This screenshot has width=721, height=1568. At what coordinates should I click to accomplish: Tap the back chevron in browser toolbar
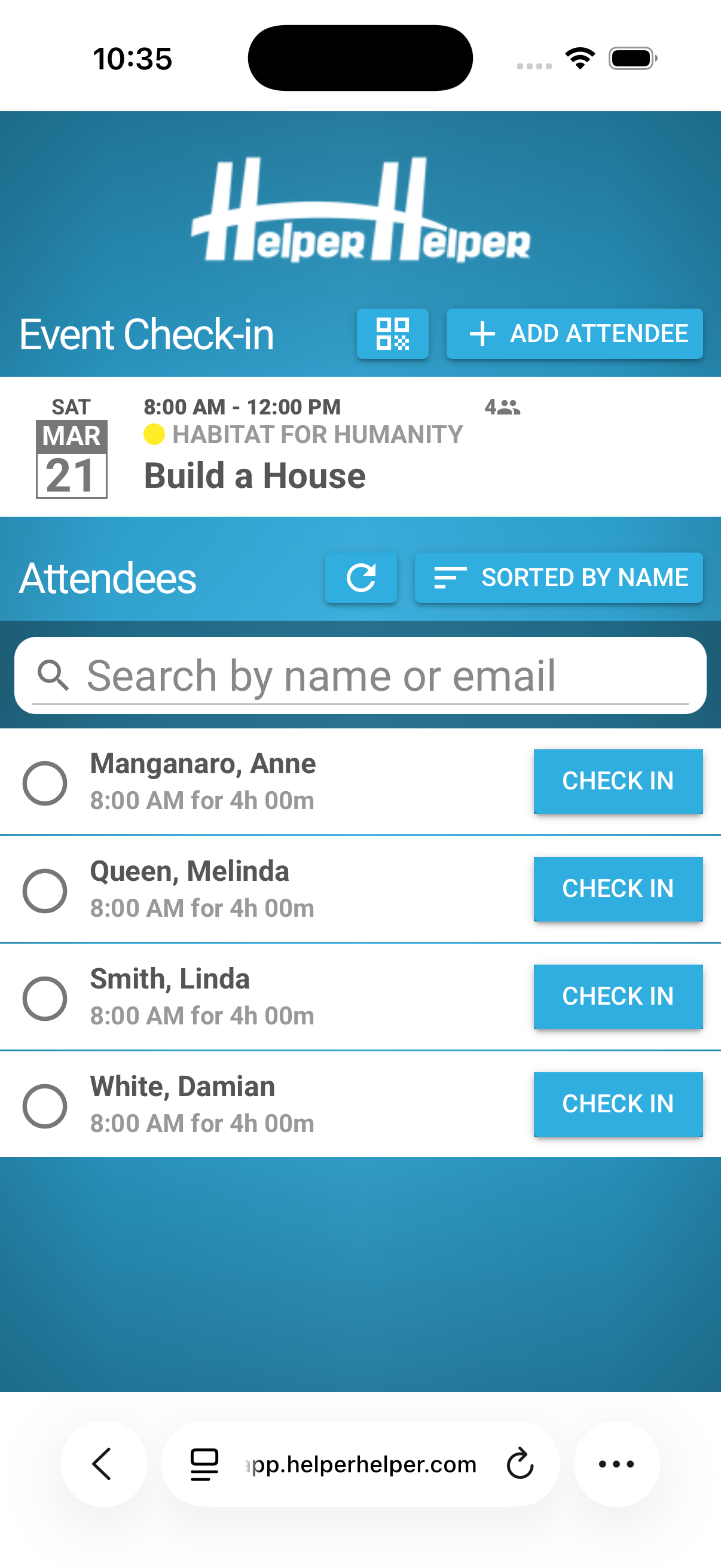(x=103, y=1465)
